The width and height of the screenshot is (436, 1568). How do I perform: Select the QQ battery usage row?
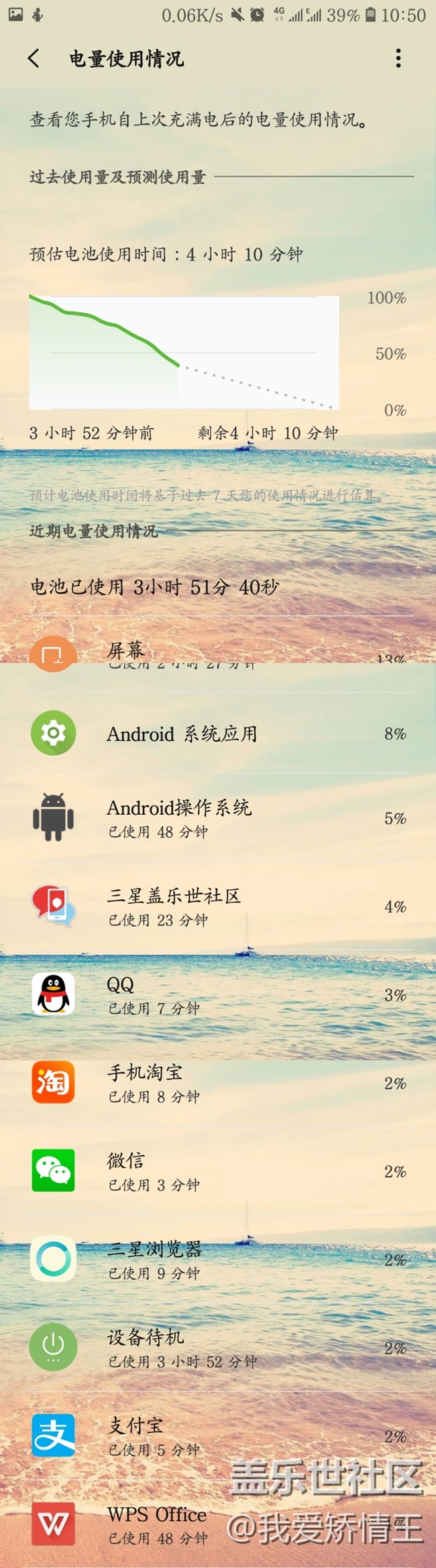[x=218, y=995]
